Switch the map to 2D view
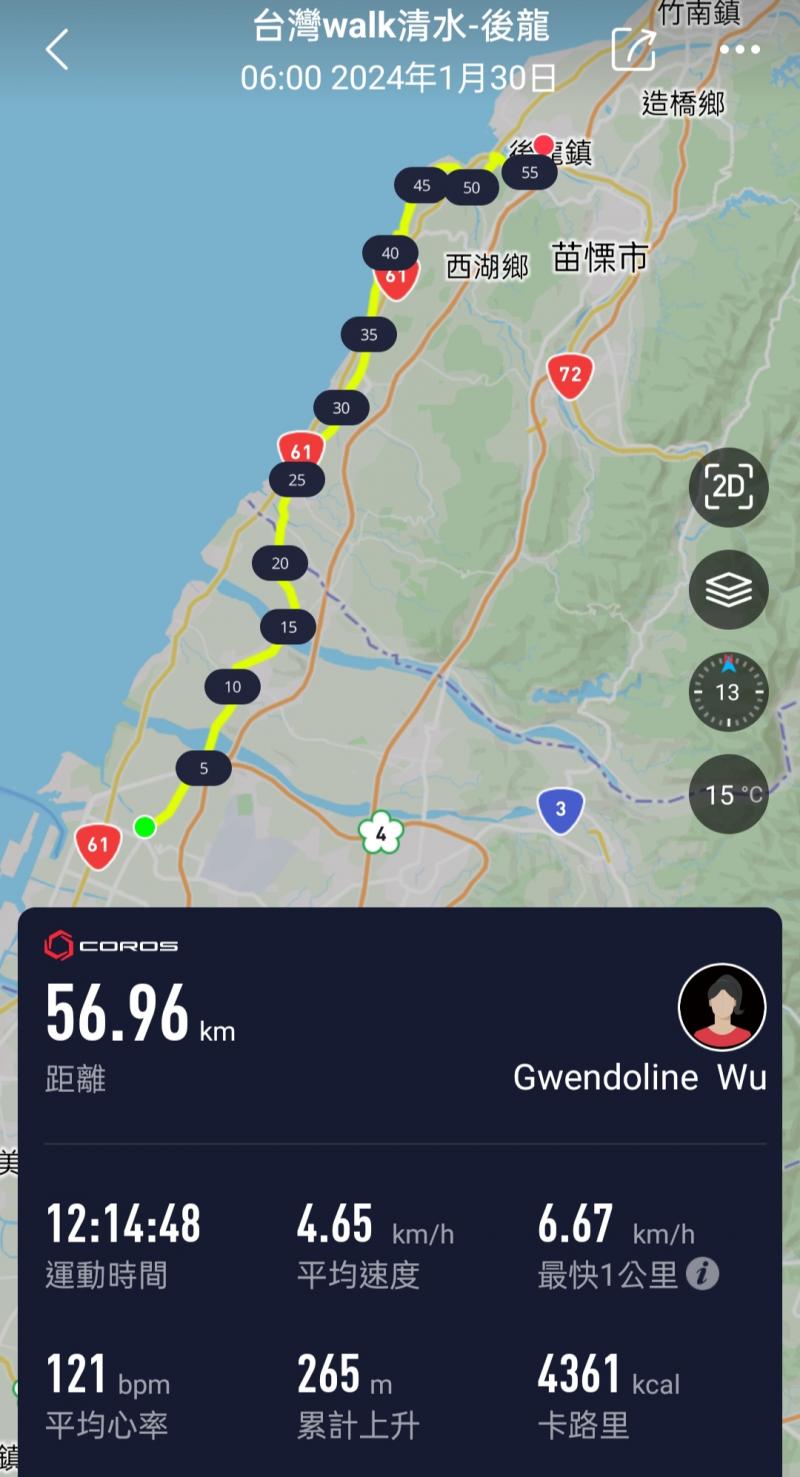 click(728, 487)
